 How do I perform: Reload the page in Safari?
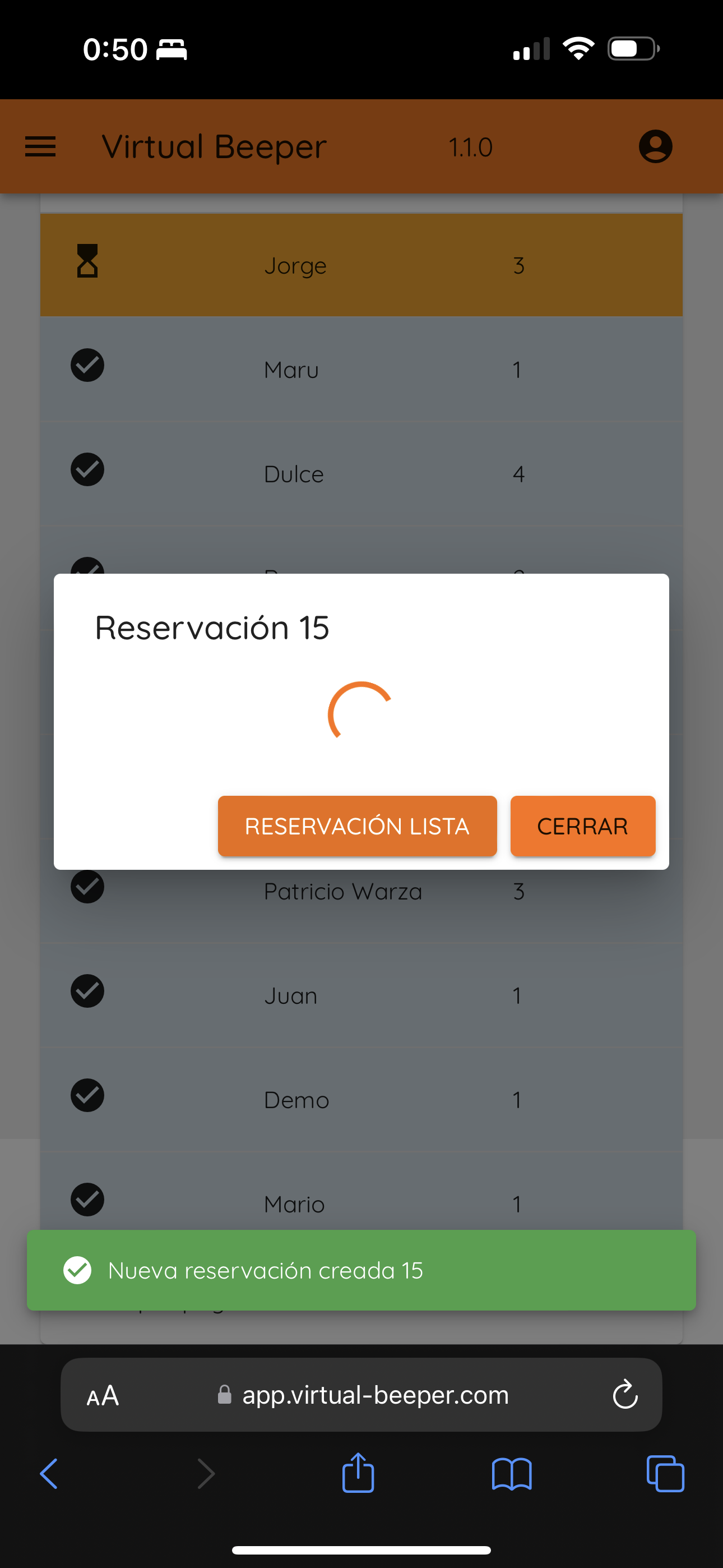click(x=625, y=1394)
